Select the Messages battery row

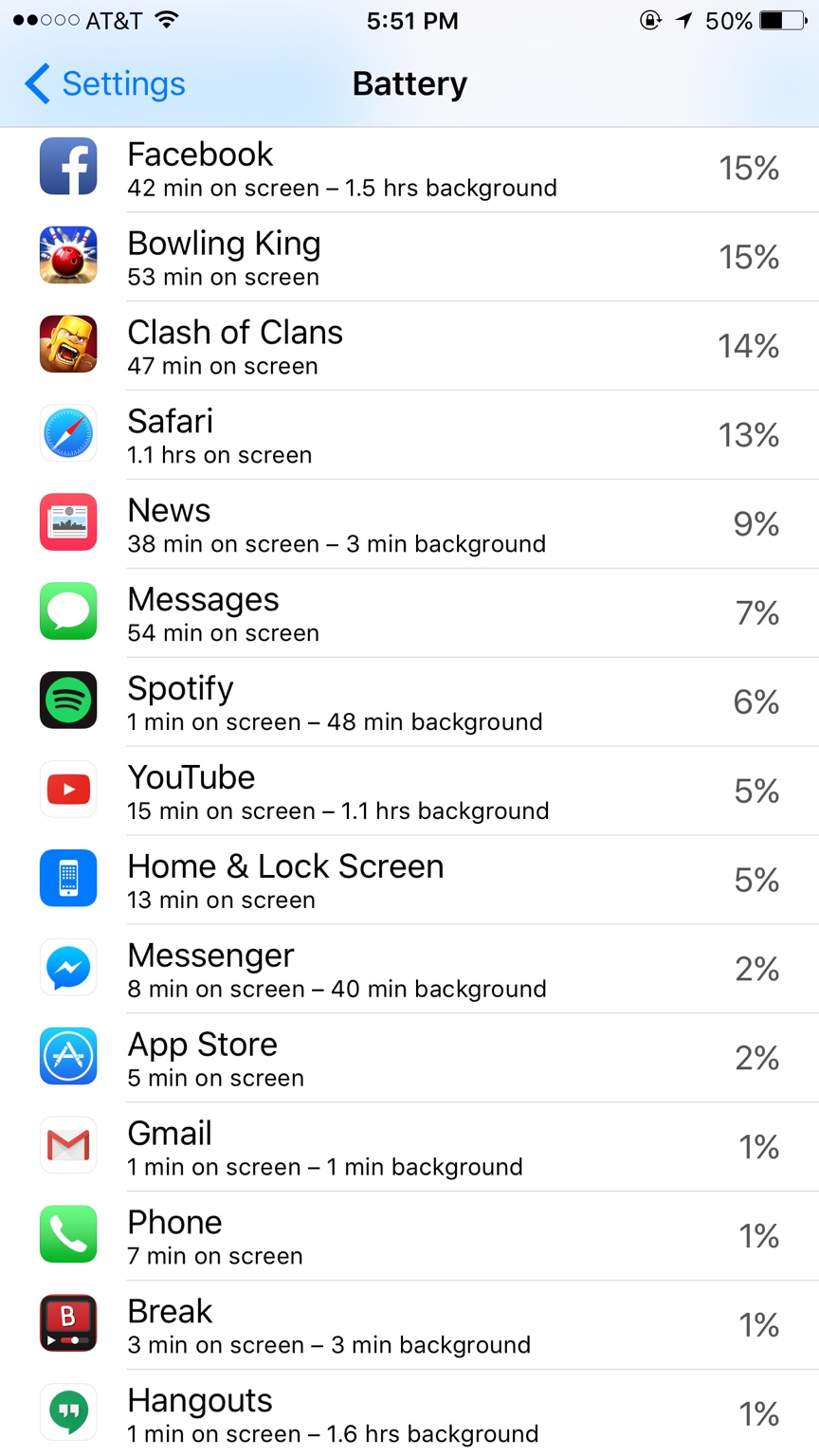pos(409,614)
